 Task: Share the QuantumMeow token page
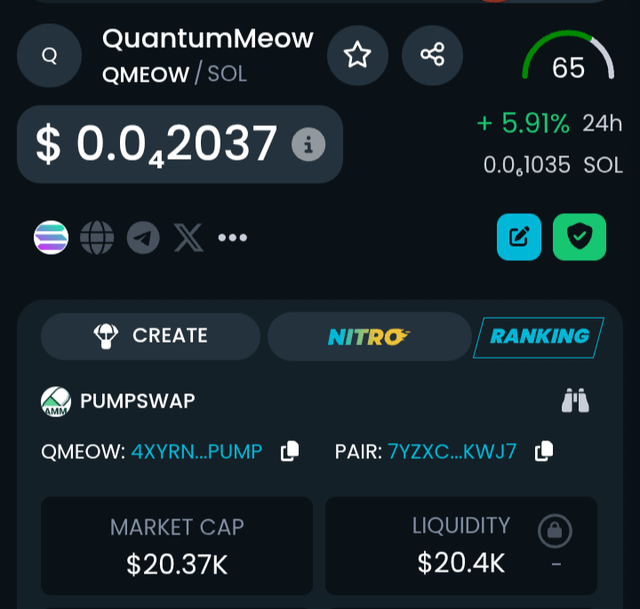click(432, 55)
